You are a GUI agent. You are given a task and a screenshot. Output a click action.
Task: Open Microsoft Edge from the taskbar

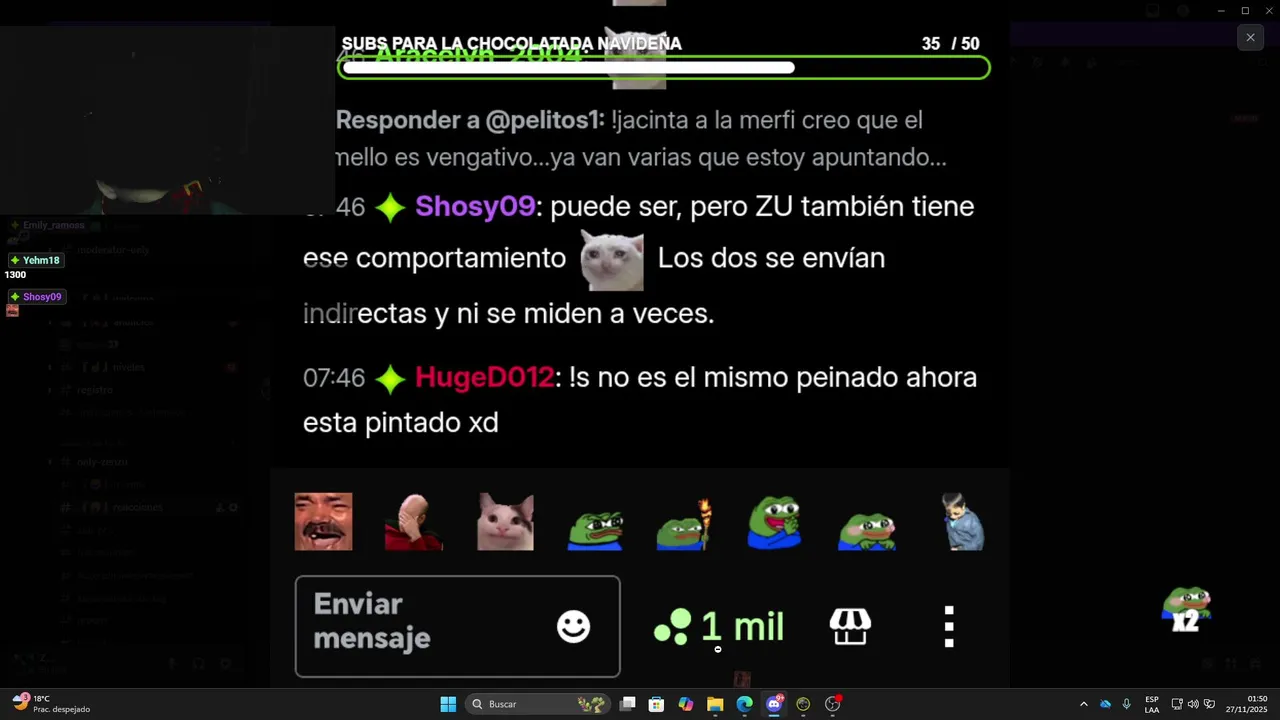[x=744, y=704]
